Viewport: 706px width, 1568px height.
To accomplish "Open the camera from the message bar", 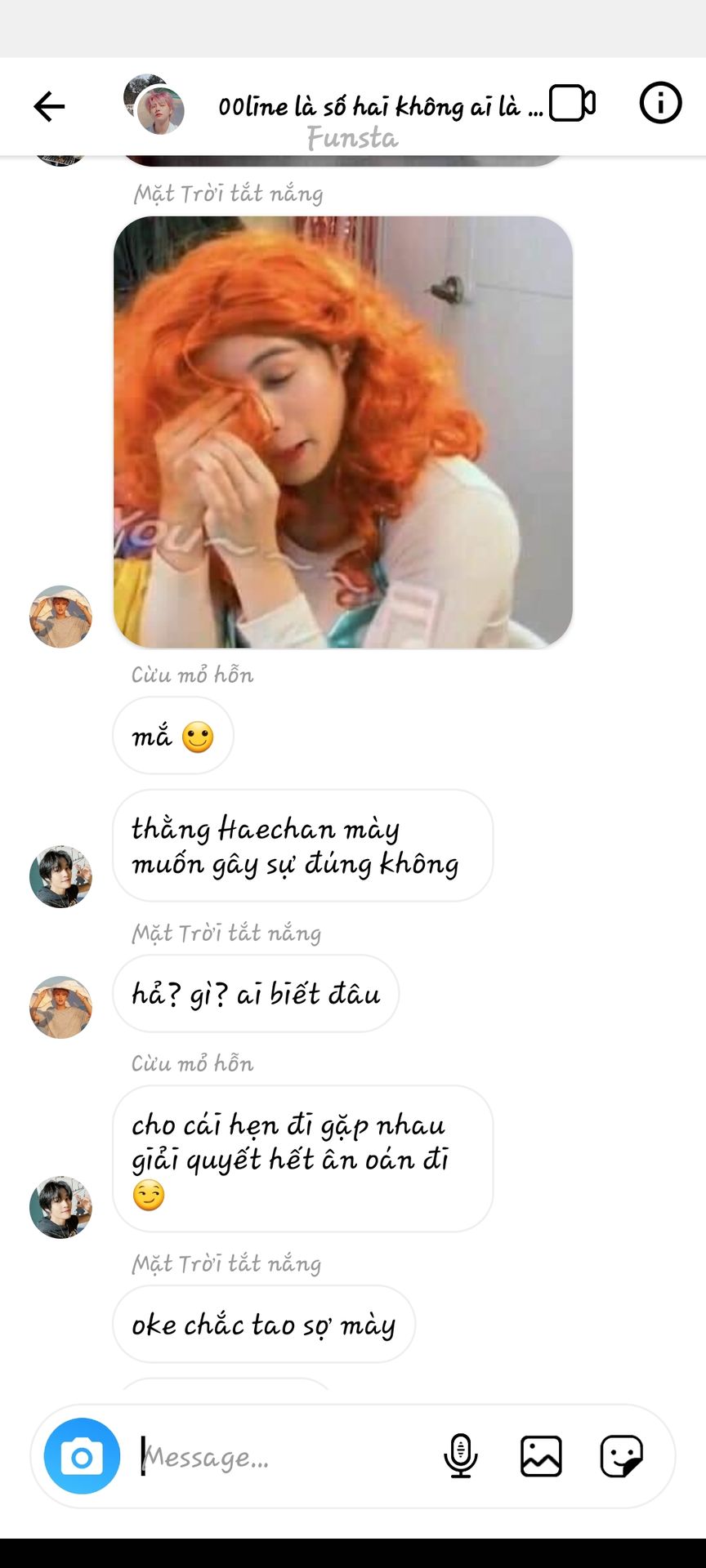I will coord(82,1456).
